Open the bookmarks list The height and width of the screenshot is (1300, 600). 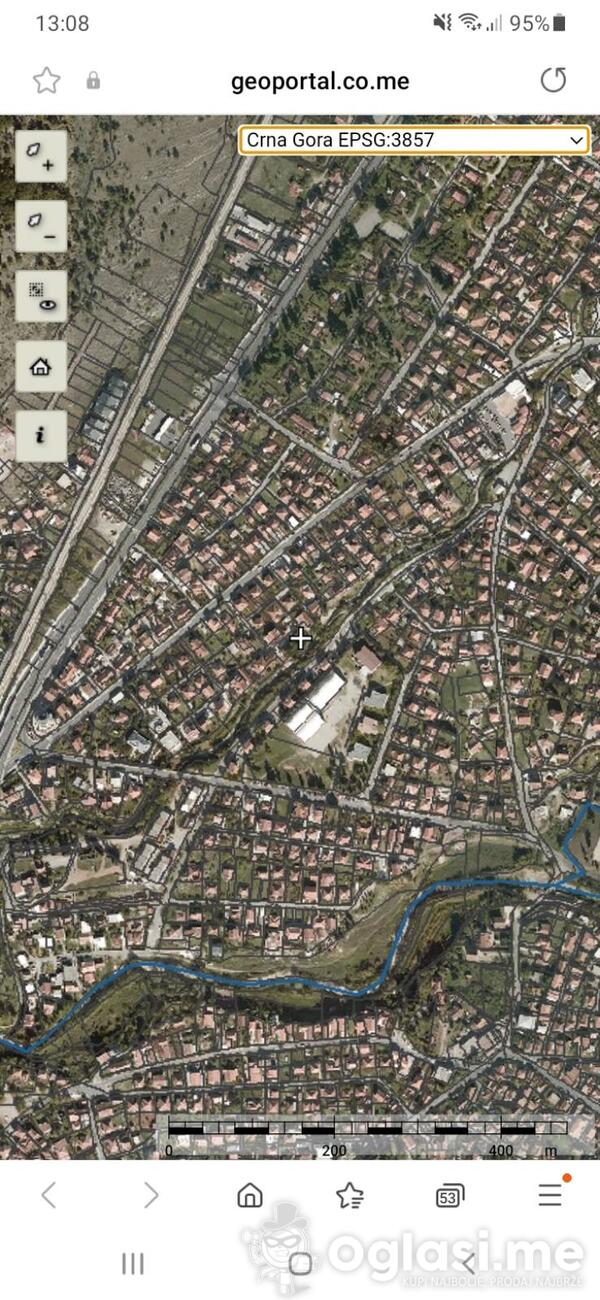pos(350,1194)
